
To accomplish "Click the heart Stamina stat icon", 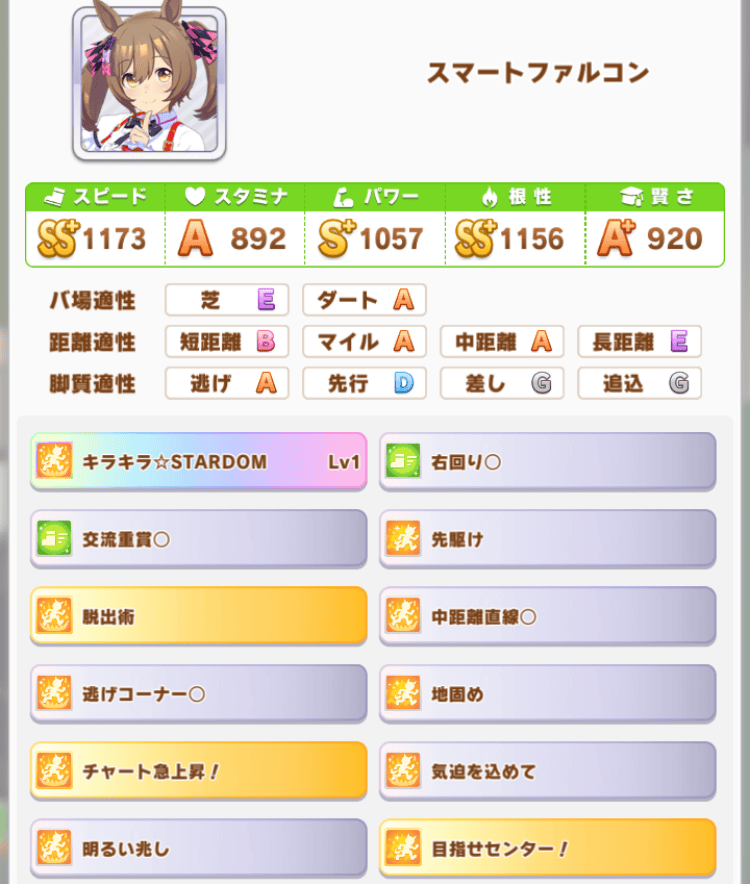I will [x=197, y=196].
